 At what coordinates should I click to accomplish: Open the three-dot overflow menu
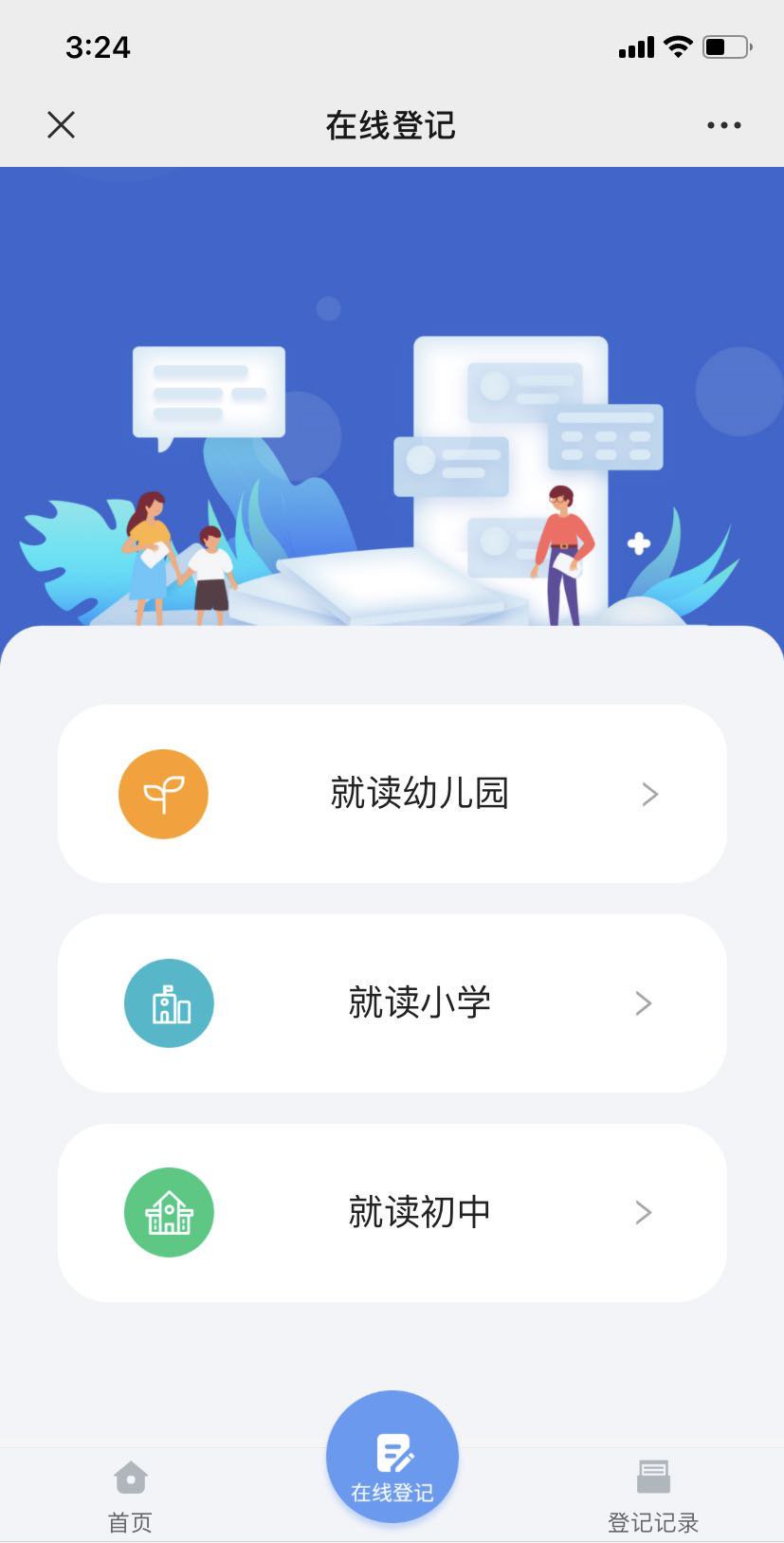point(723,125)
